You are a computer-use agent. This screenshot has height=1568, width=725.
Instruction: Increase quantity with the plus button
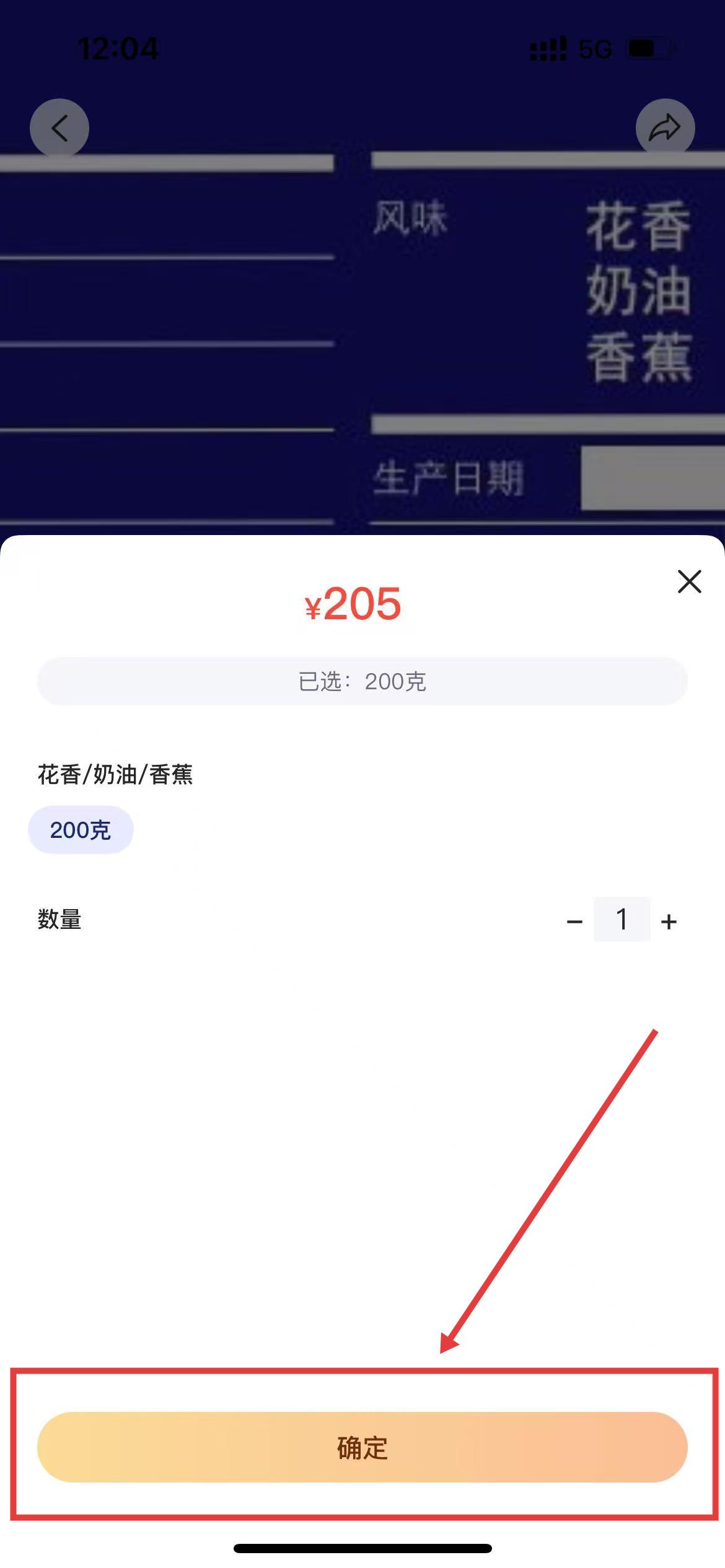(669, 921)
